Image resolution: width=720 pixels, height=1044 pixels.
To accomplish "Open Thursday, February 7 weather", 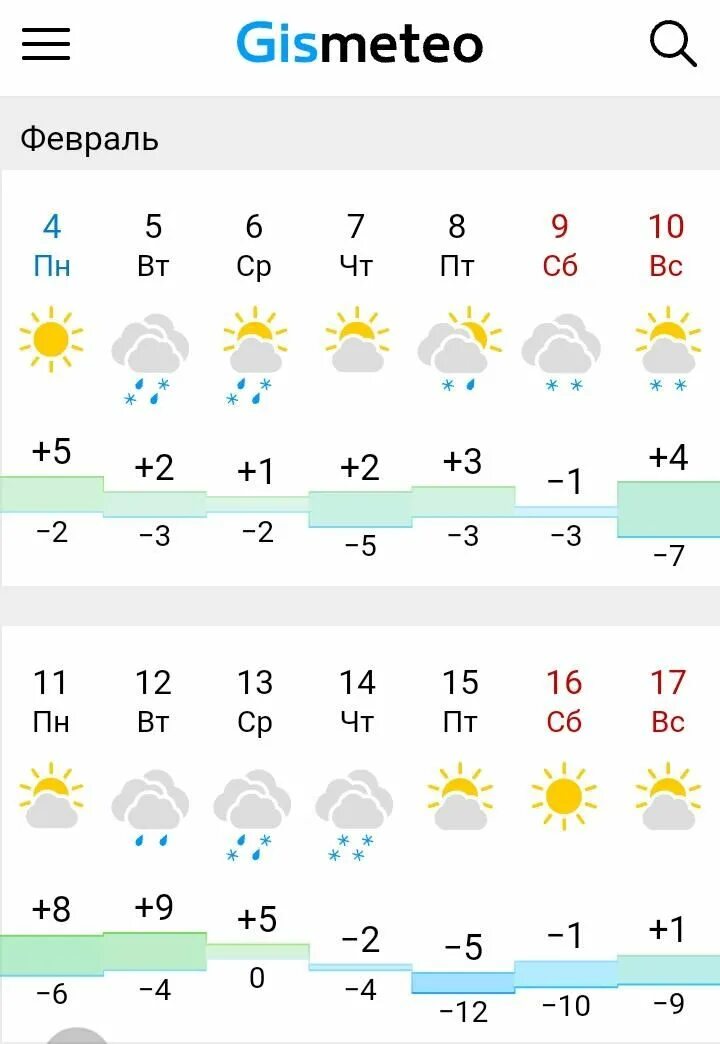I will [357, 340].
